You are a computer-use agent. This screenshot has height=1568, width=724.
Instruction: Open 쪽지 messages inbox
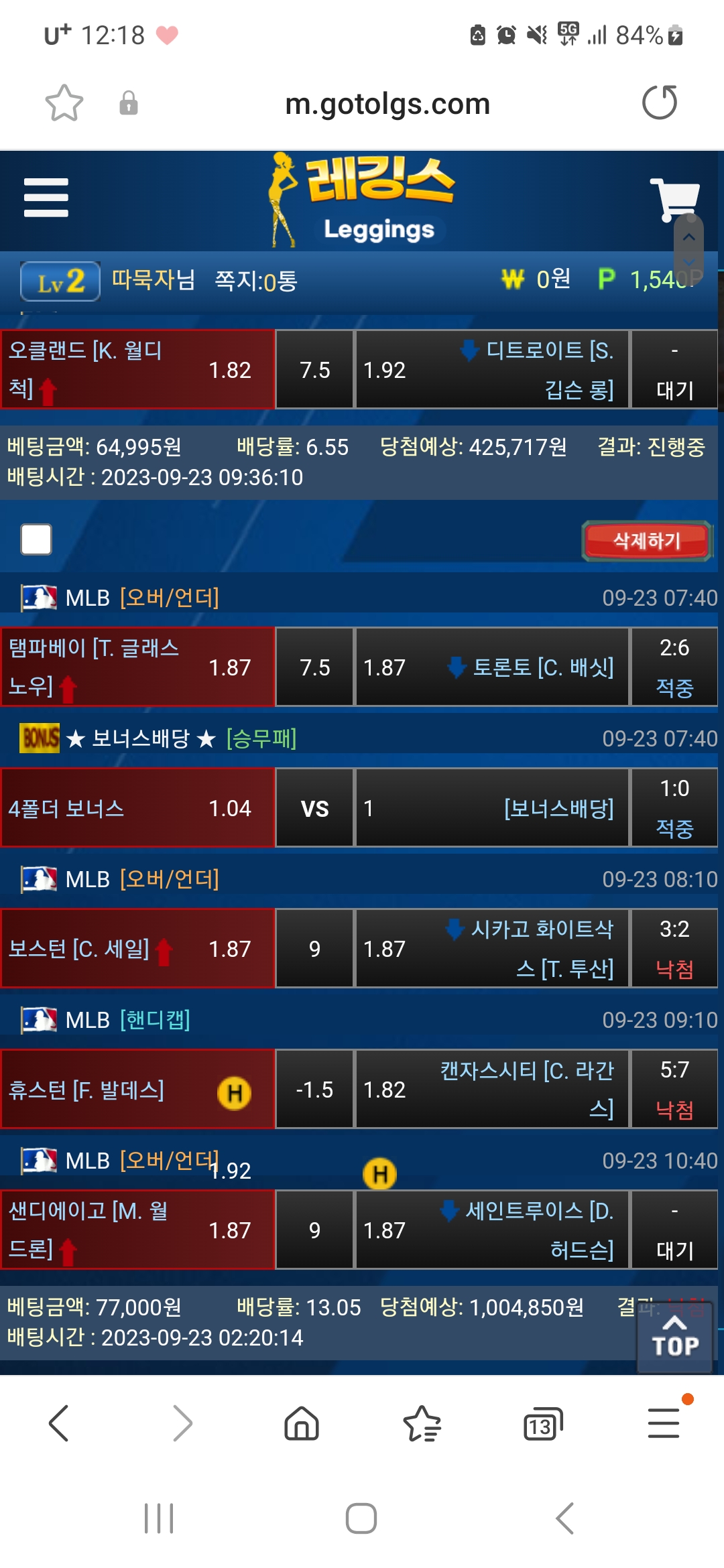(x=255, y=281)
